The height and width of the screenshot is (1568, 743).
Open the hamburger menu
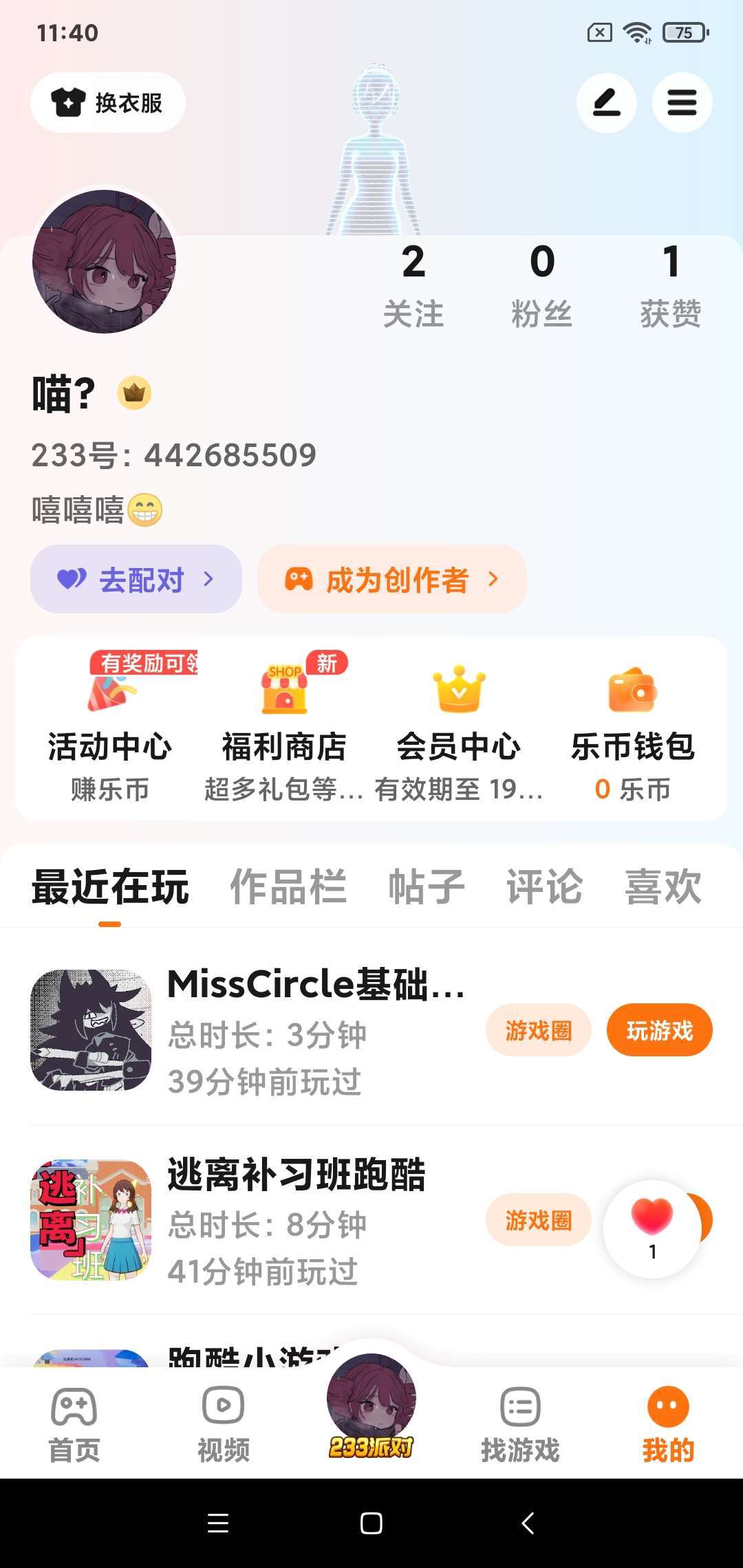(682, 102)
